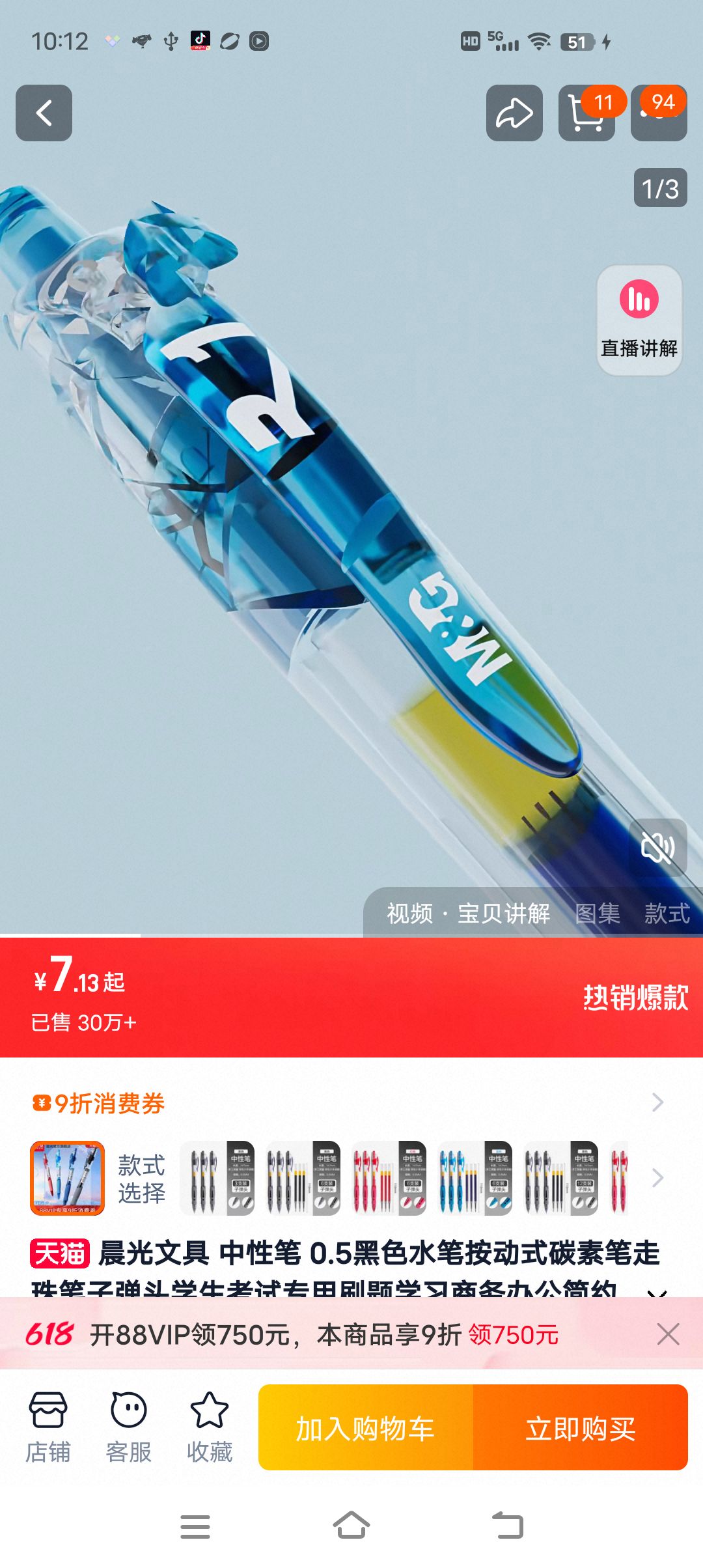Expand the full product title

click(x=657, y=1291)
